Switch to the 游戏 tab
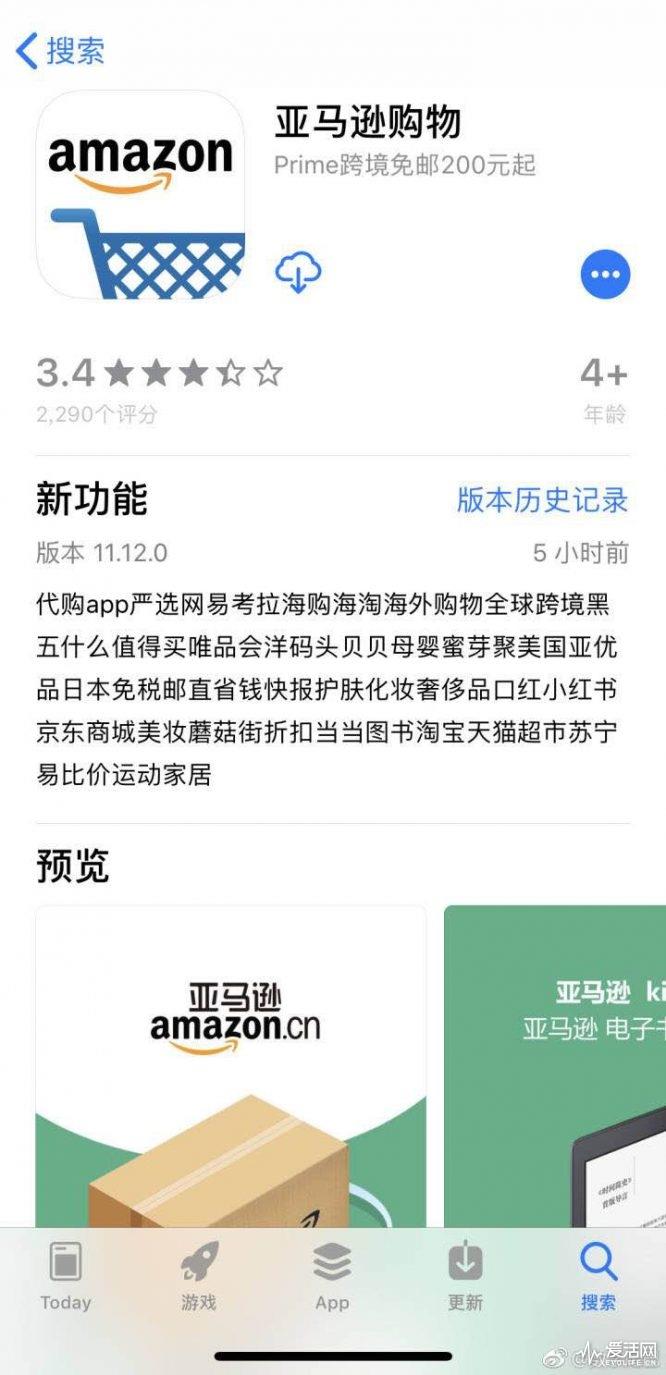This screenshot has height=1375, width=666. coord(199,1276)
